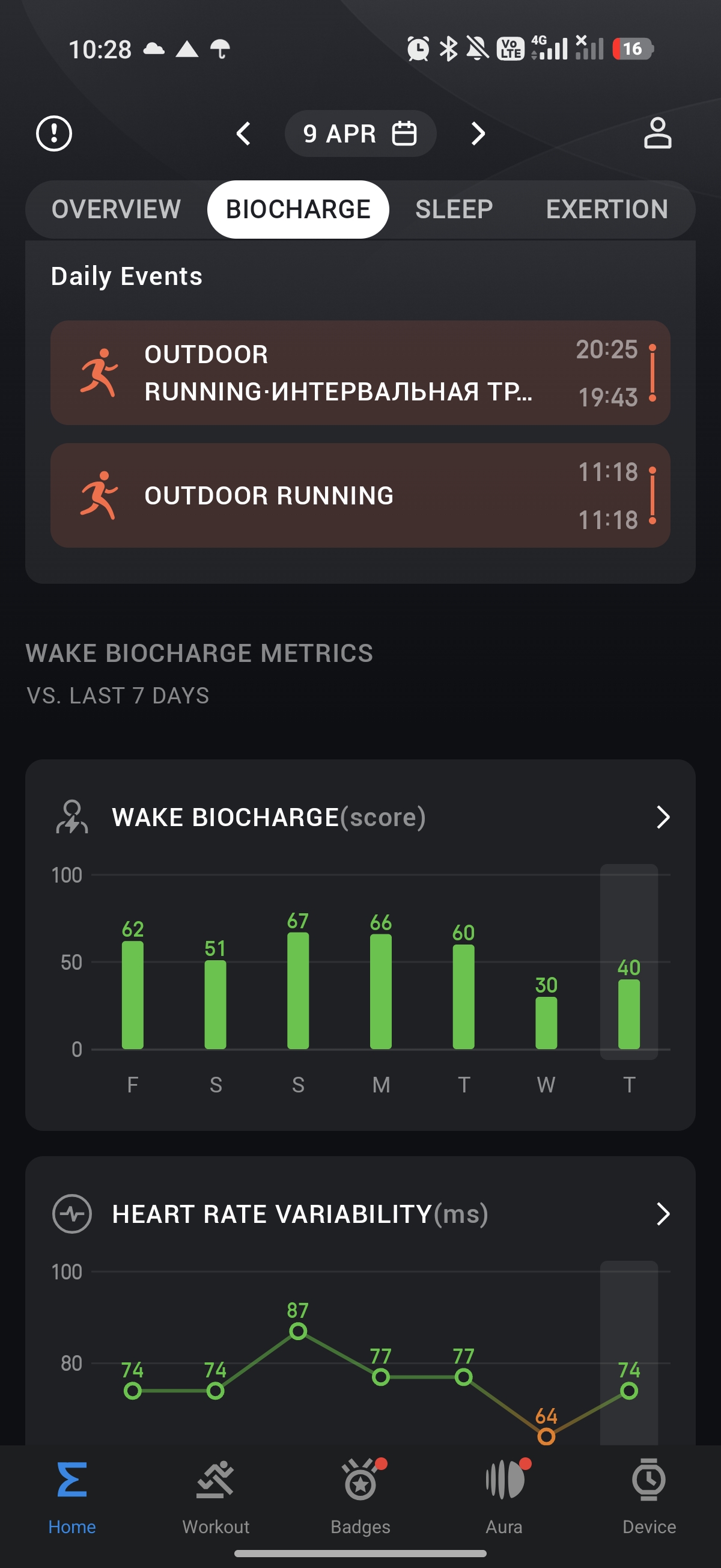
Task: Open the 19:43 interval outdoor running event
Action: click(x=360, y=373)
